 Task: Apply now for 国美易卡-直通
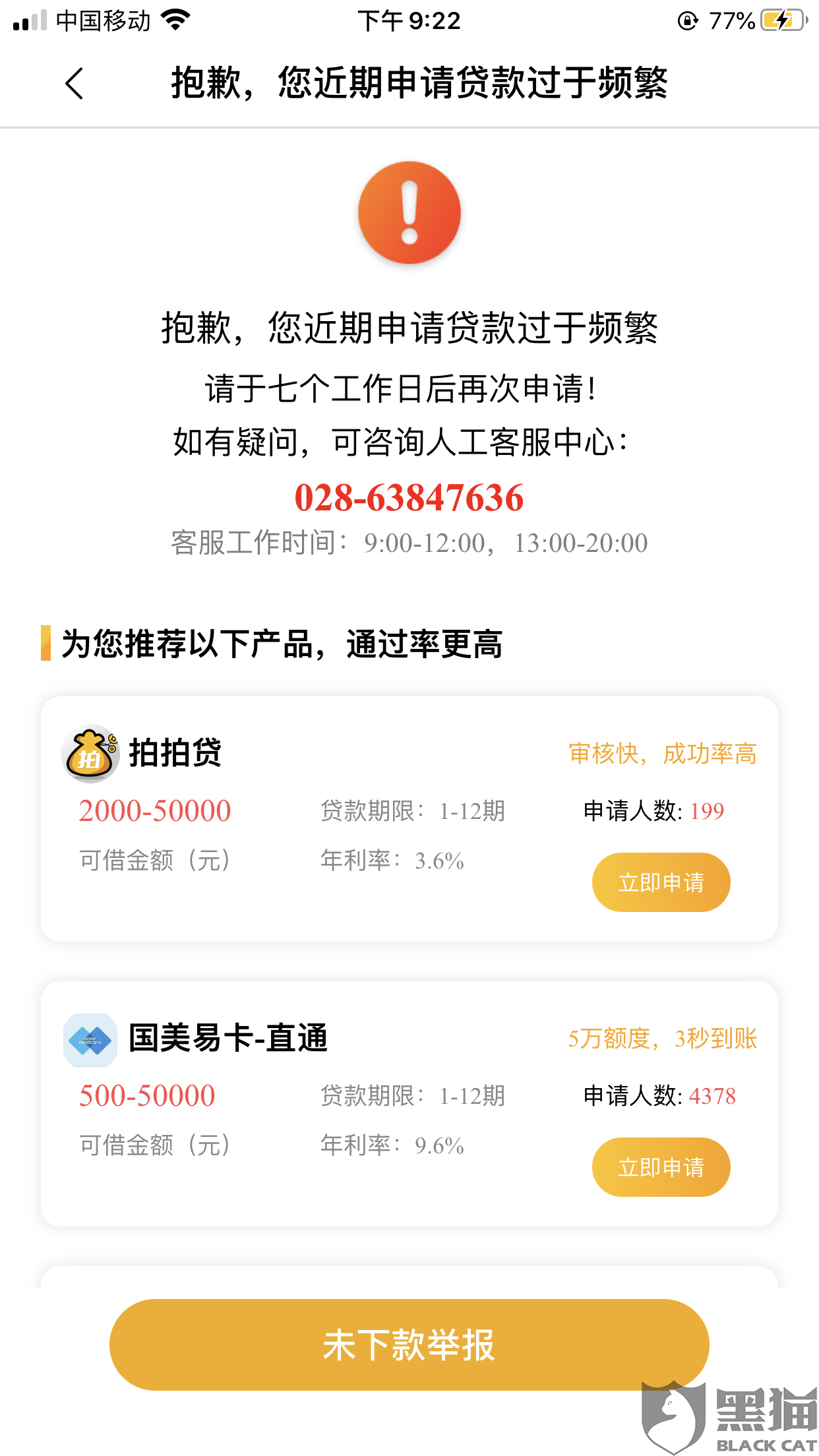click(x=661, y=1167)
